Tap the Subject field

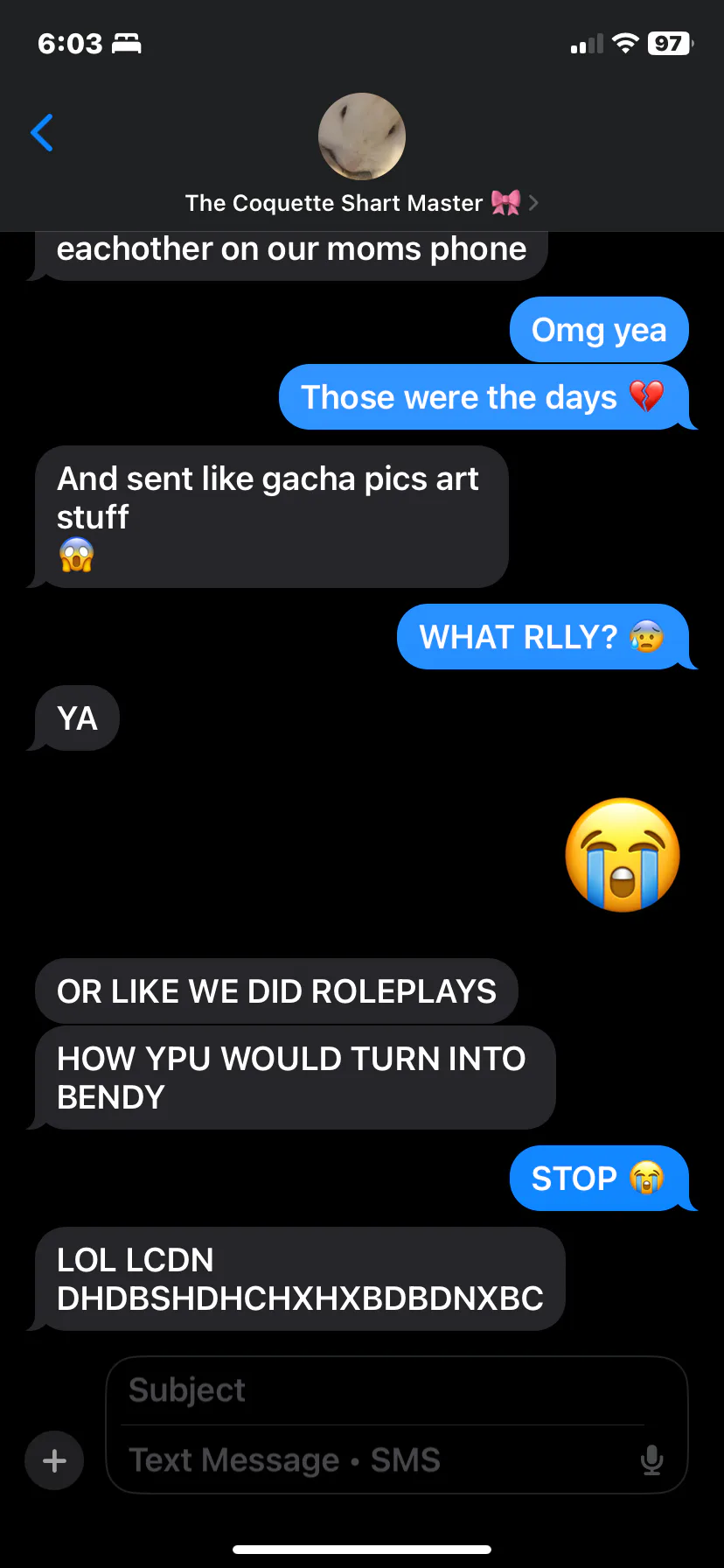(397, 1389)
